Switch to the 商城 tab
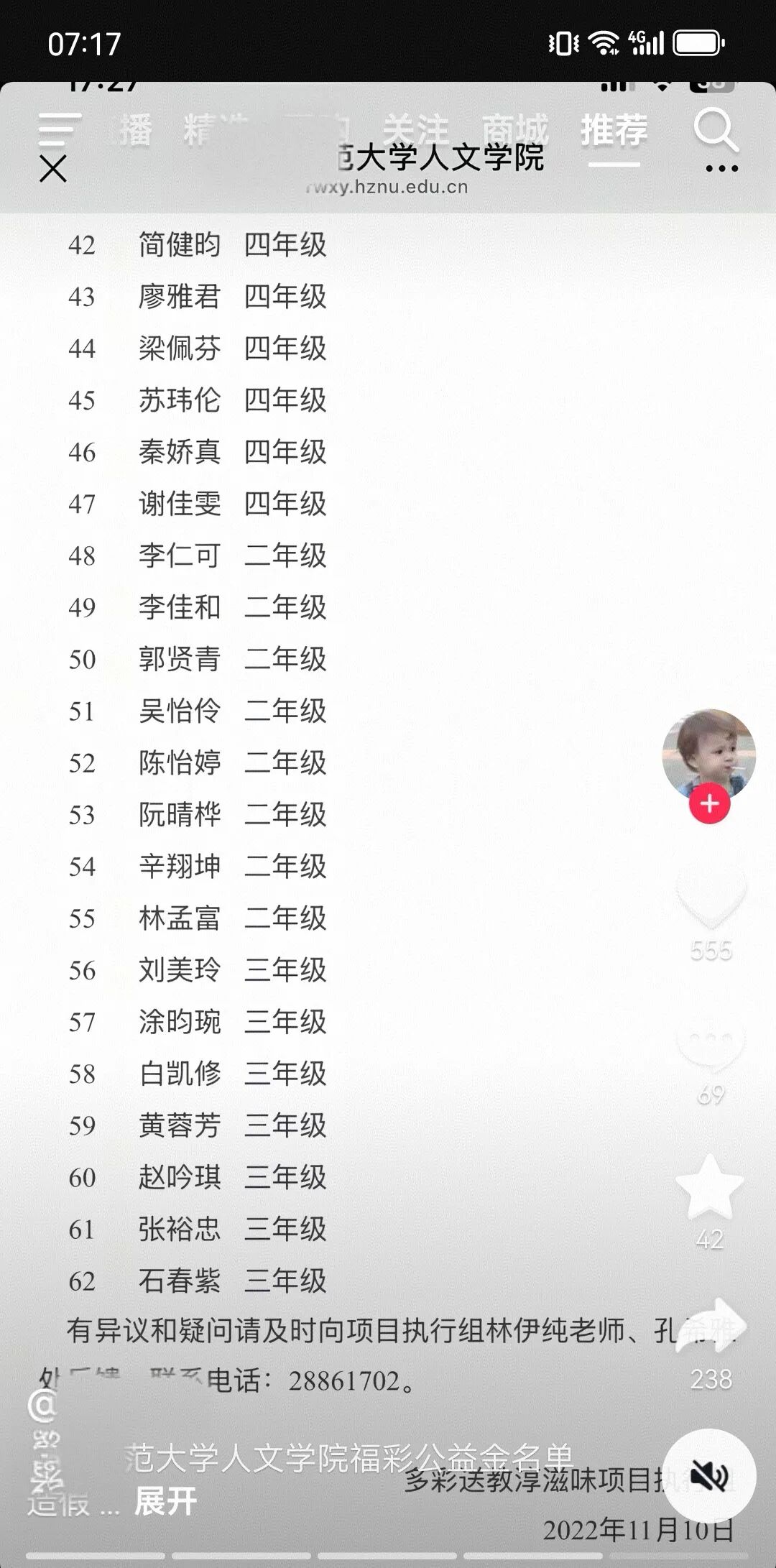The width and height of the screenshot is (776, 1568). [x=514, y=131]
